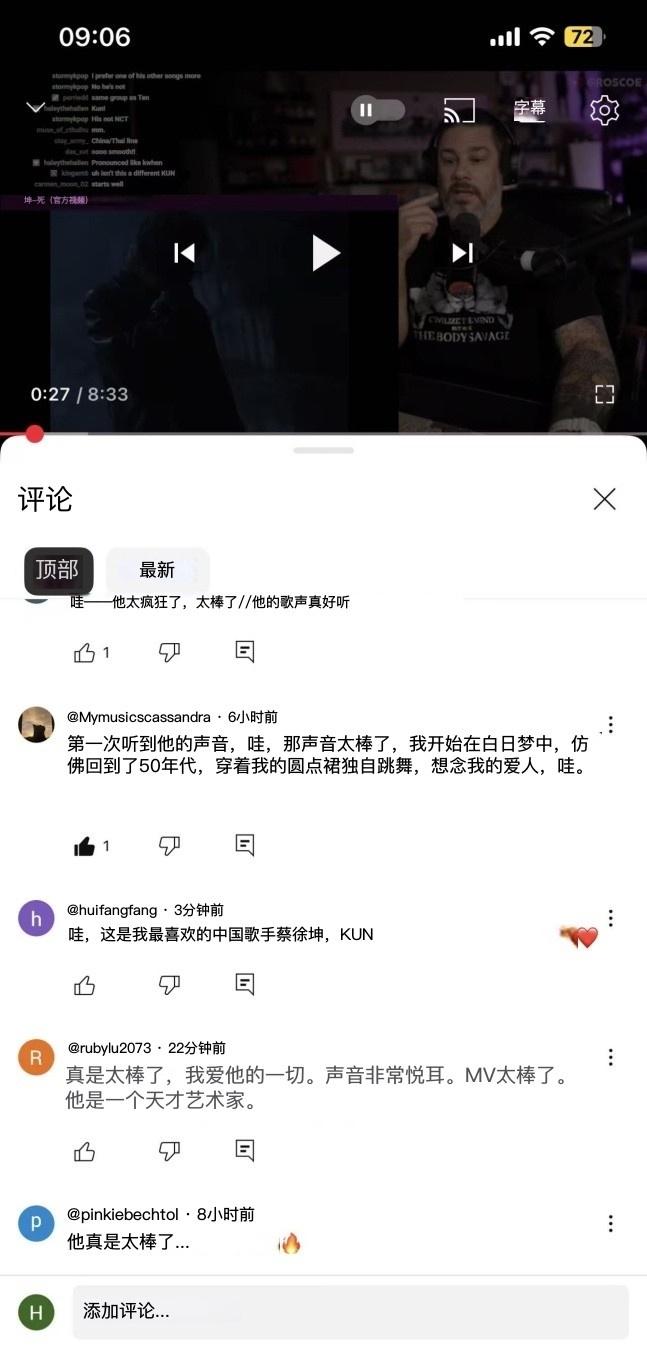Open video settings gear
Viewport: 647px width, 1363px height.
tap(604, 110)
